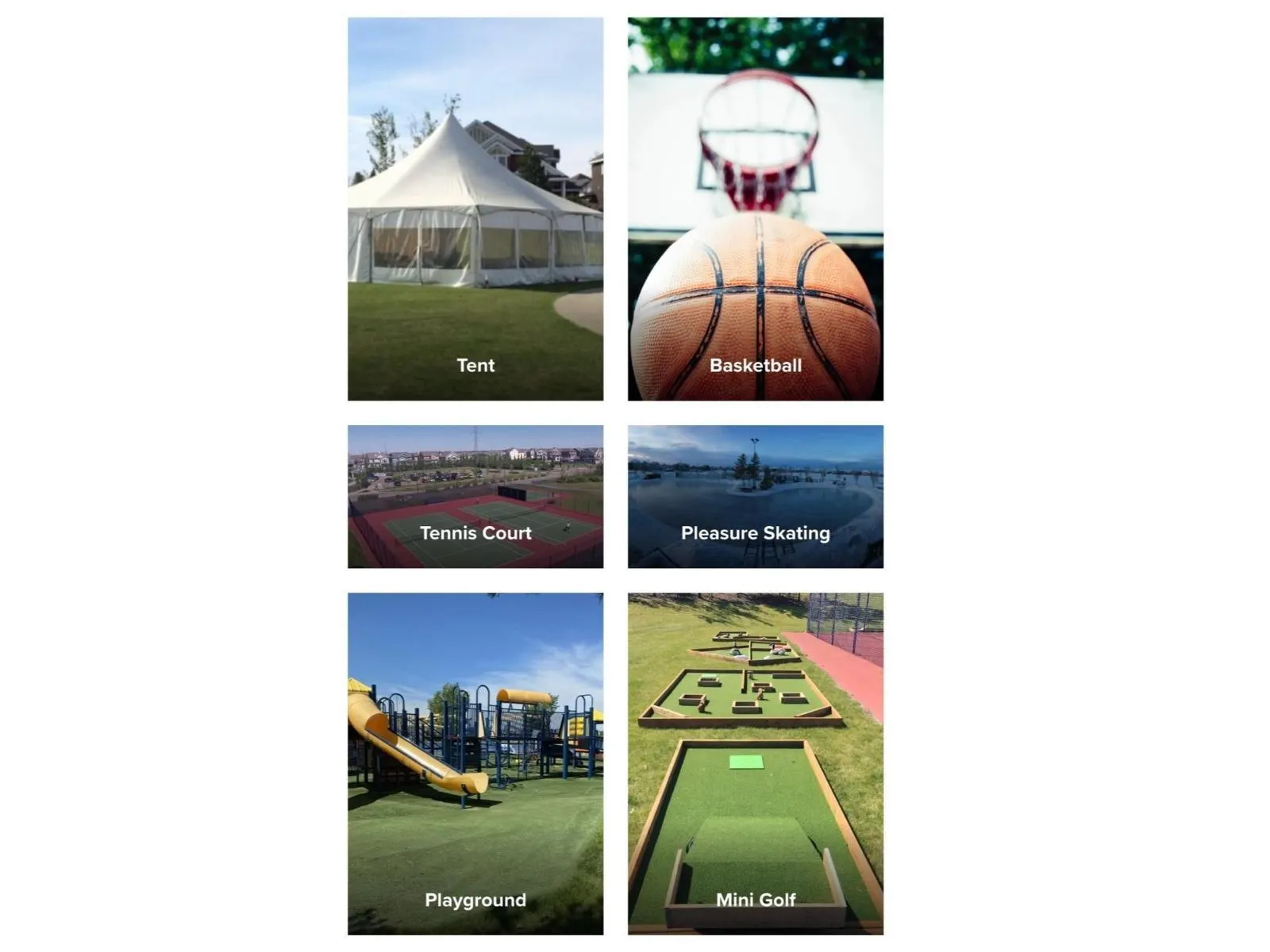Select the Basketball card
The image size is (1270, 952).
[755, 209]
